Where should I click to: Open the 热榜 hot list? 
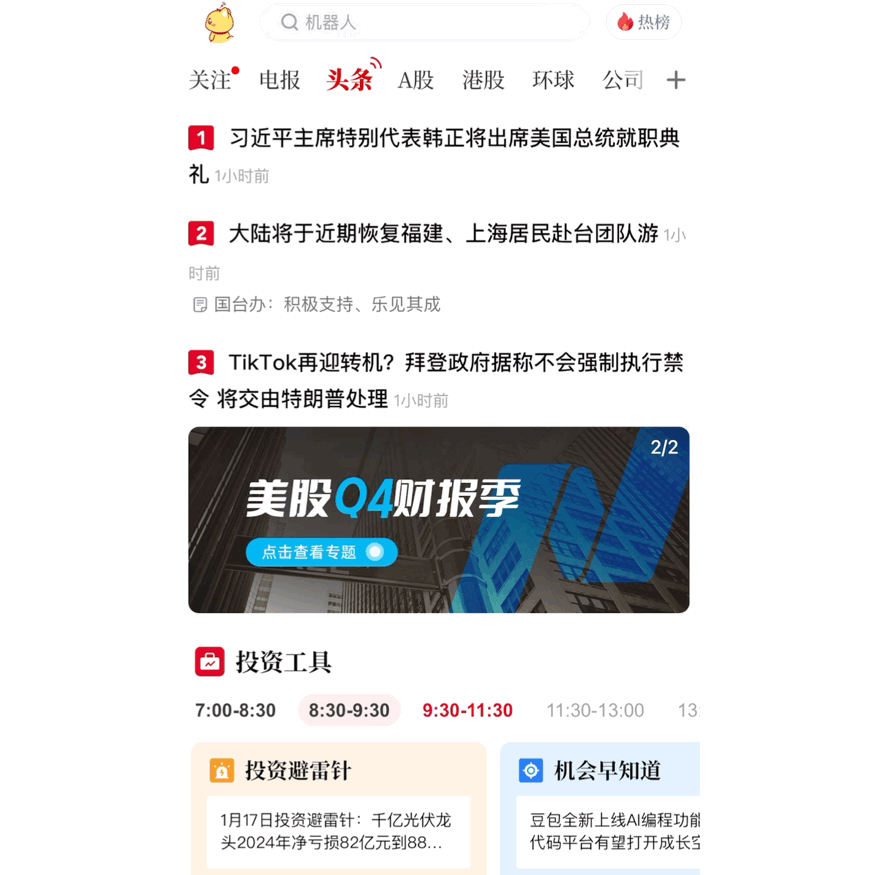[x=643, y=22]
